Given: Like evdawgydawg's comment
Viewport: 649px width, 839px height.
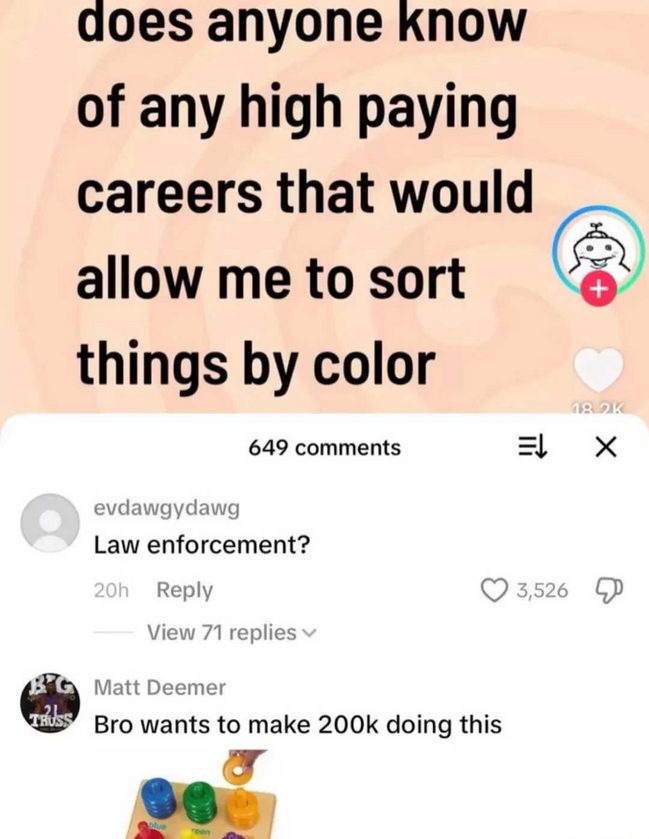Looking at the screenshot, I should [496, 591].
